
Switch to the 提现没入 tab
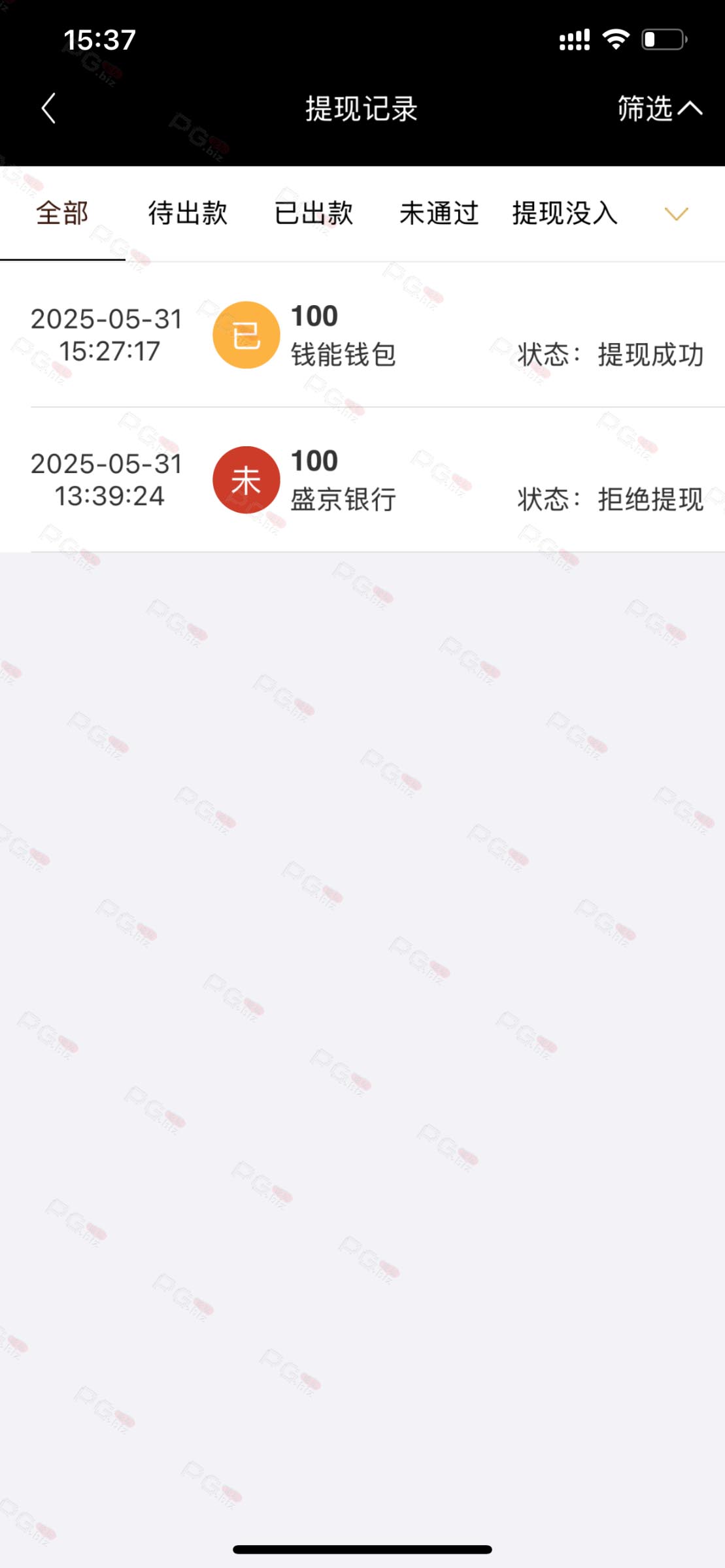pyautogui.click(x=565, y=214)
